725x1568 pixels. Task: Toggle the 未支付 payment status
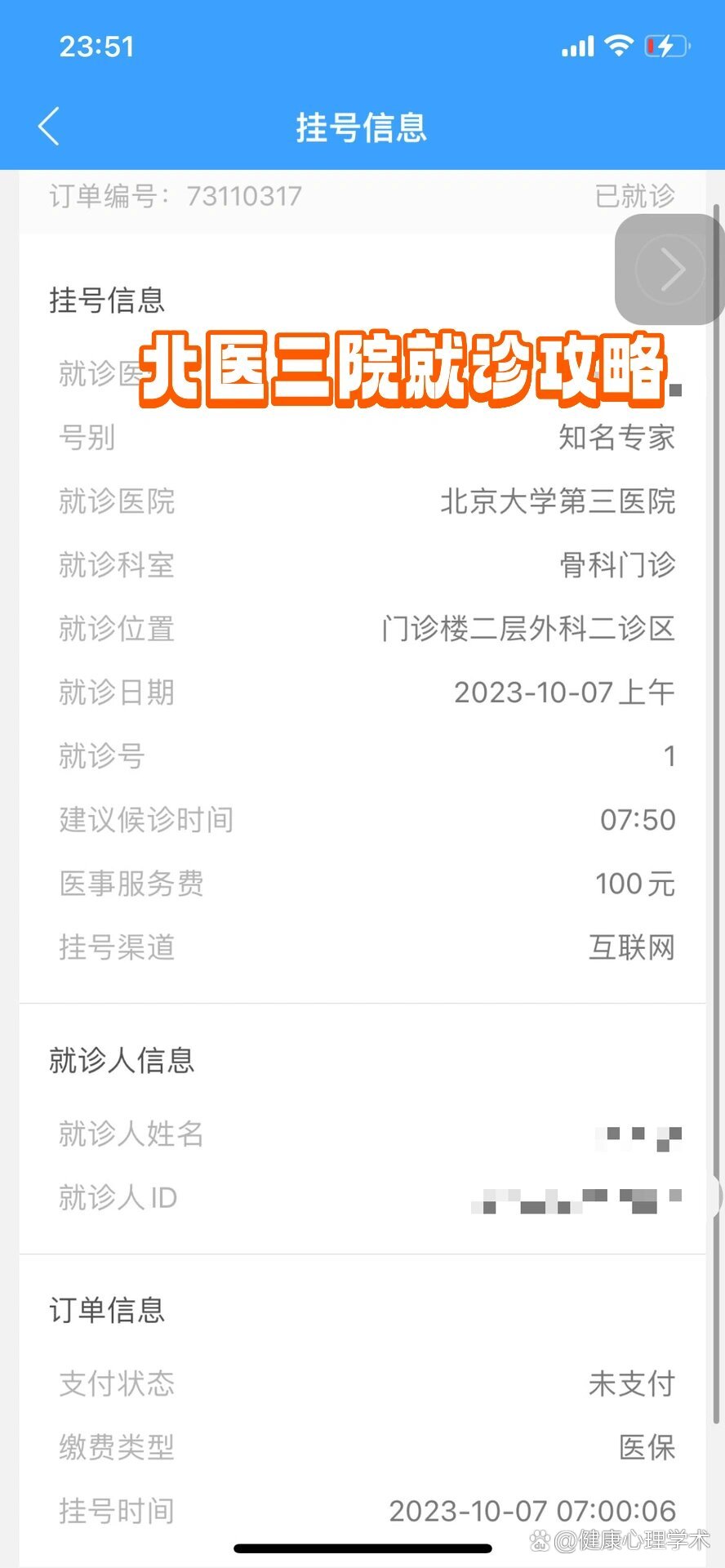coord(631,1383)
